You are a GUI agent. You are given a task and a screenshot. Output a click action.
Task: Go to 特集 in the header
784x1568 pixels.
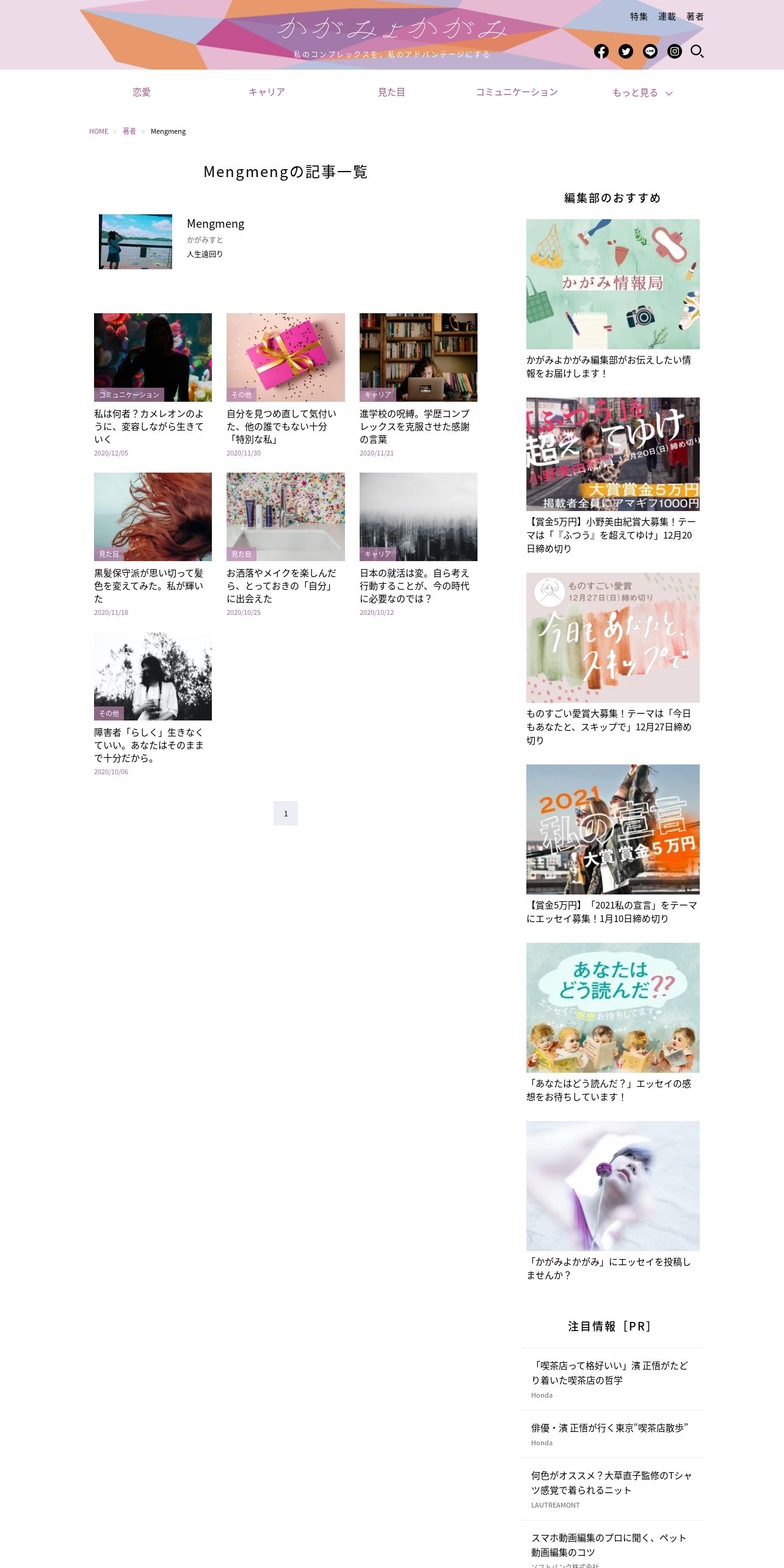tap(639, 16)
